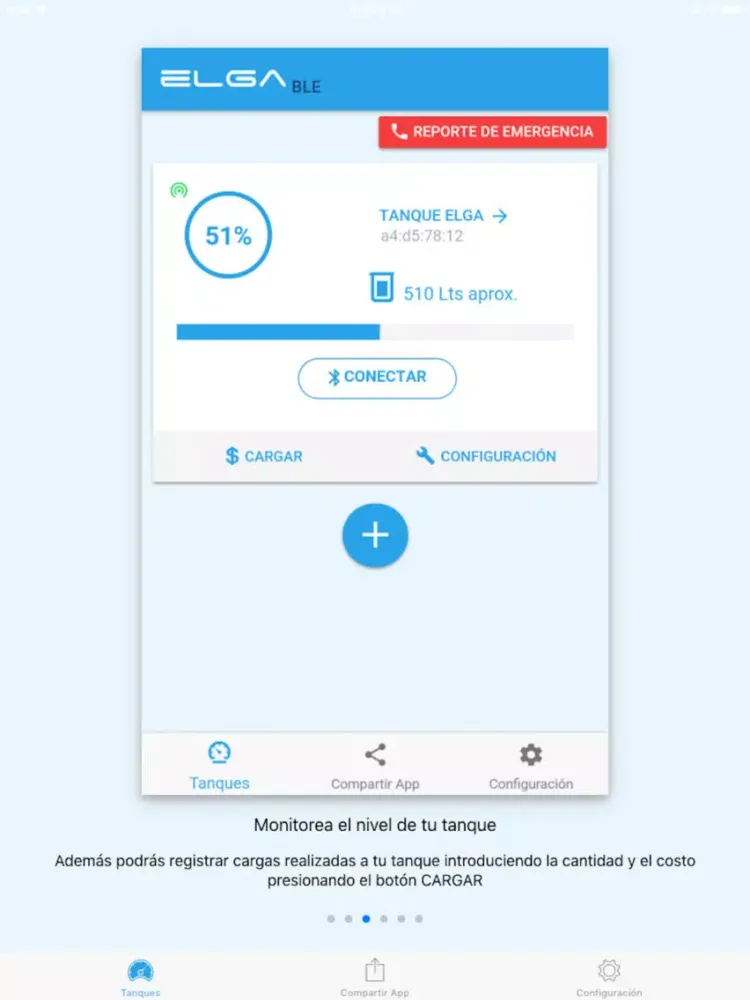Switch to the bottom Tanques tab
The image size is (750, 1000).
tap(140, 977)
